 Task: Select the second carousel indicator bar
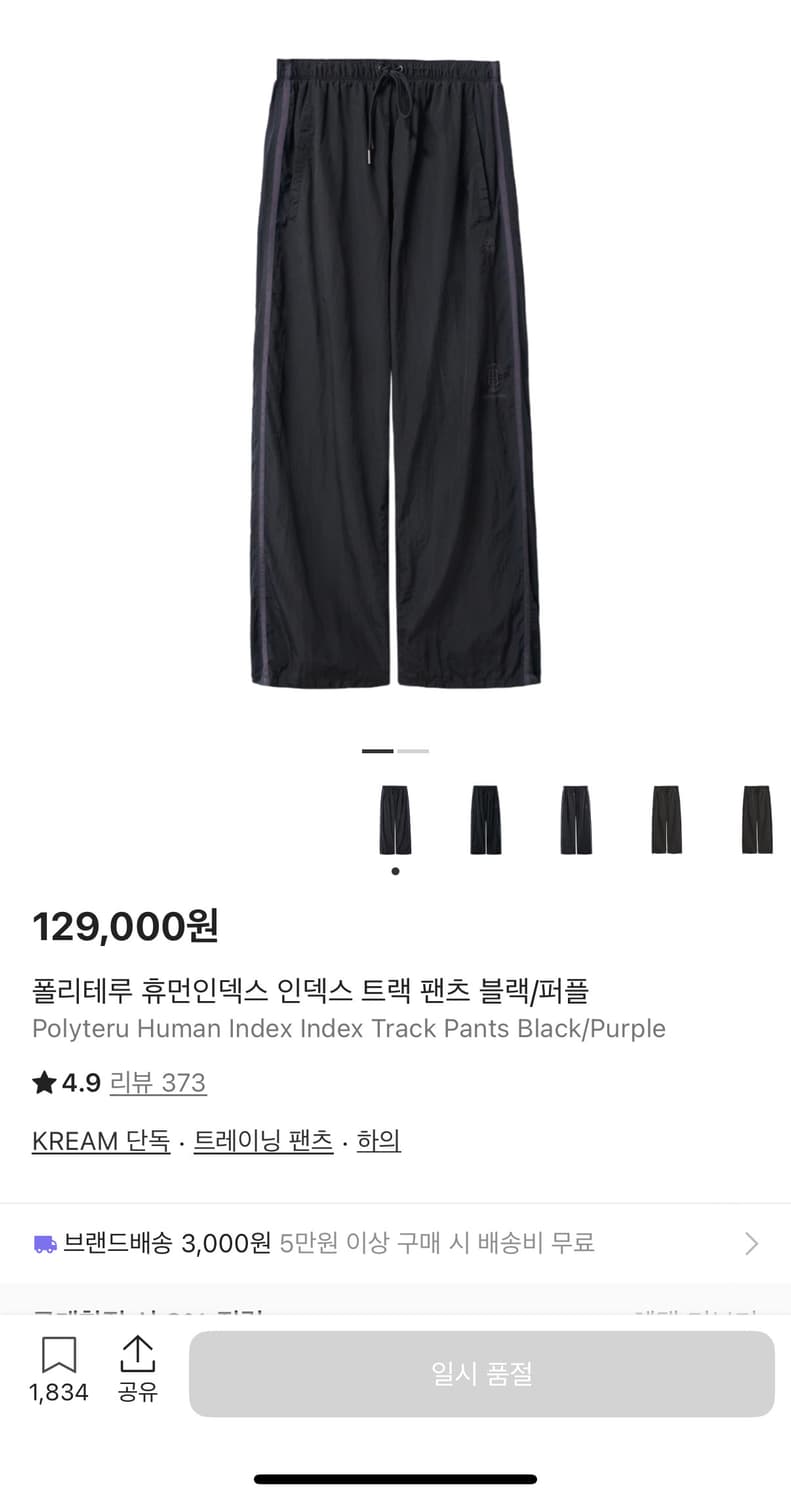413,750
